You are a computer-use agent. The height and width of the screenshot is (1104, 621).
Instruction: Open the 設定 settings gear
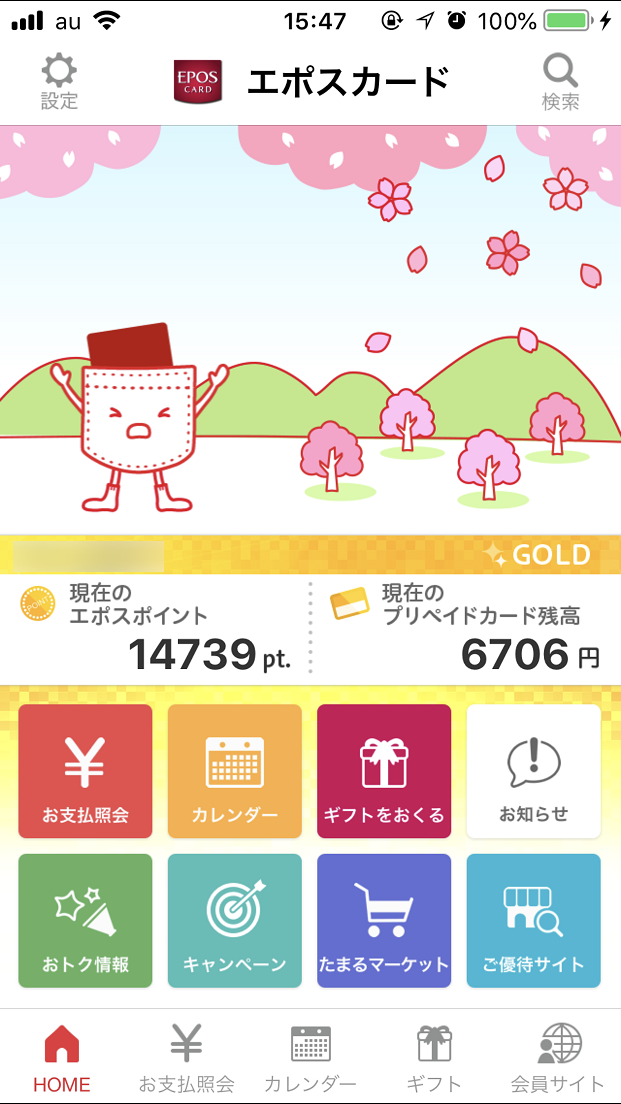click(x=59, y=81)
